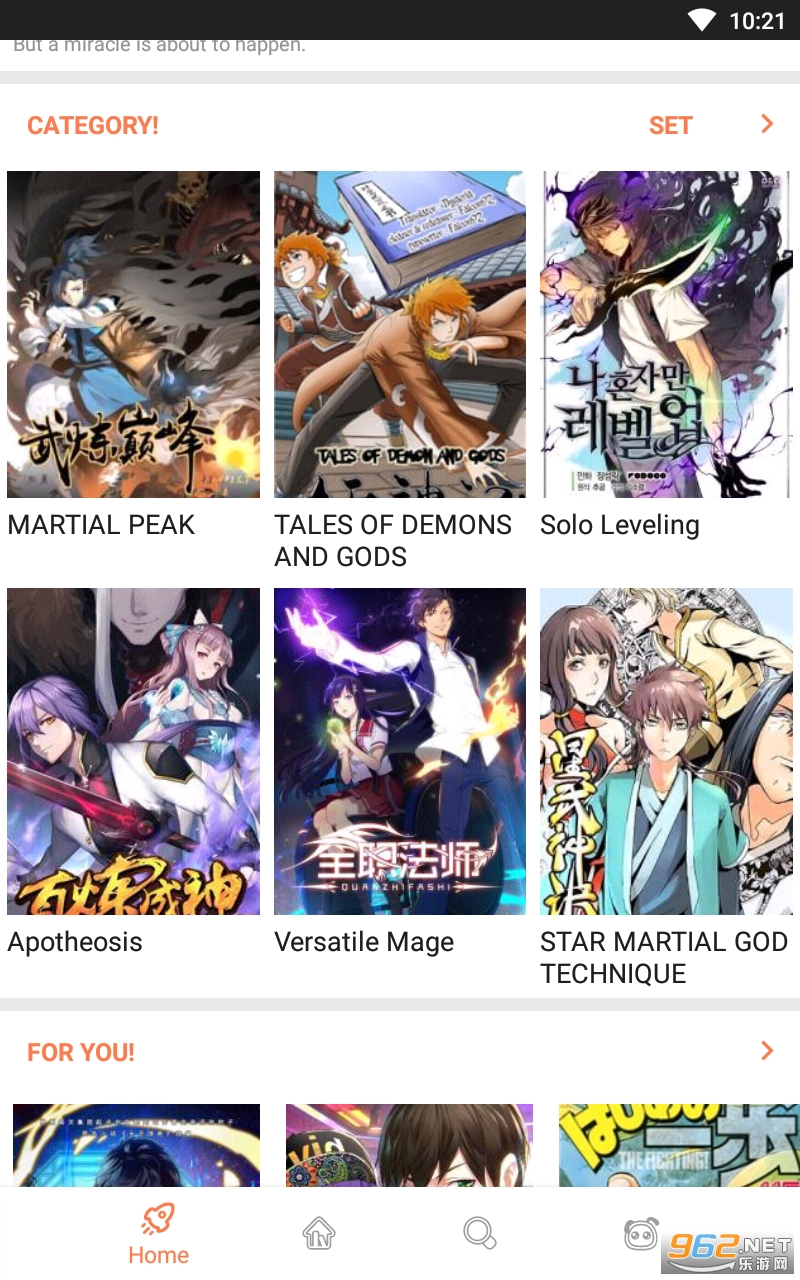Open Star Martial God Technique
The width and height of the screenshot is (800, 1280).
[x=666, y=751]
